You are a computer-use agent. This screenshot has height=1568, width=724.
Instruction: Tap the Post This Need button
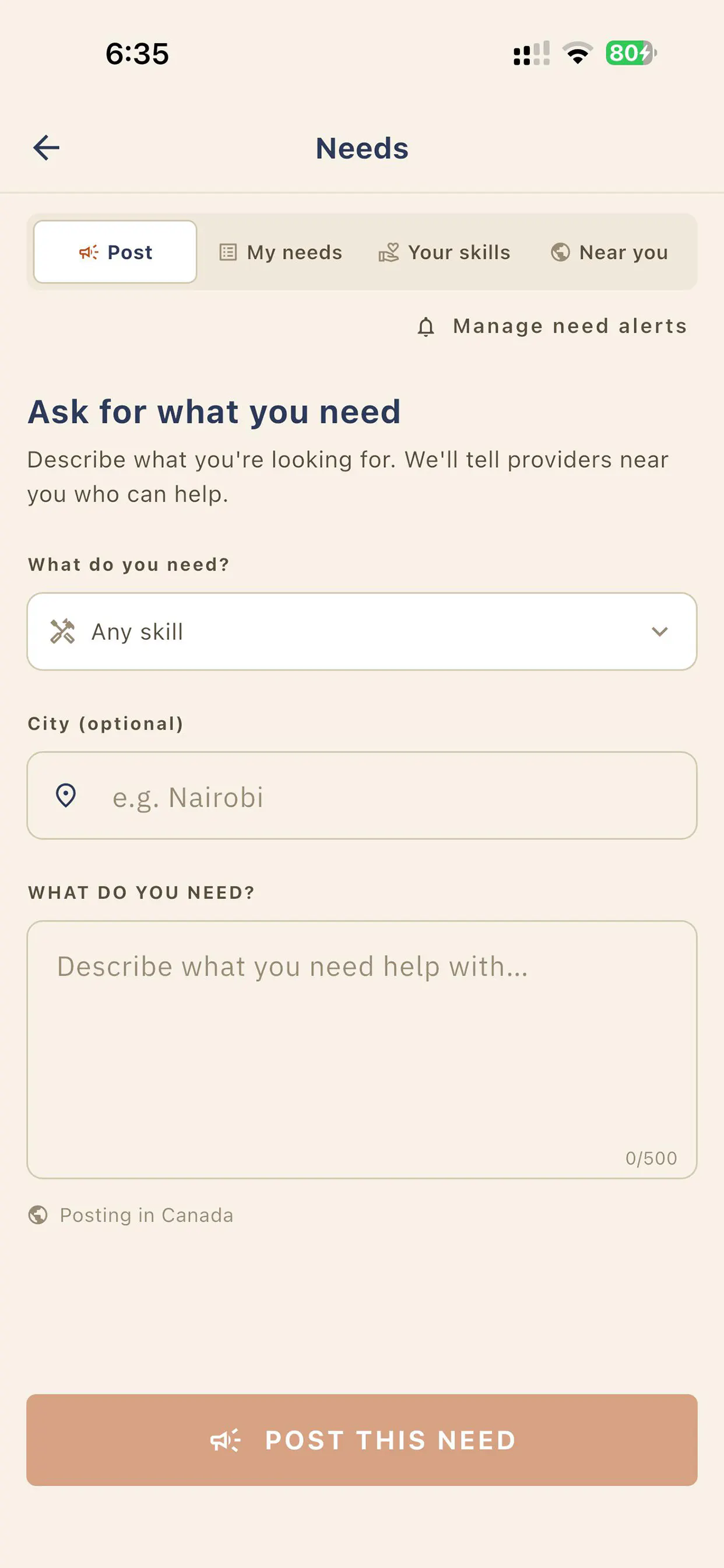coord(362,1440)
